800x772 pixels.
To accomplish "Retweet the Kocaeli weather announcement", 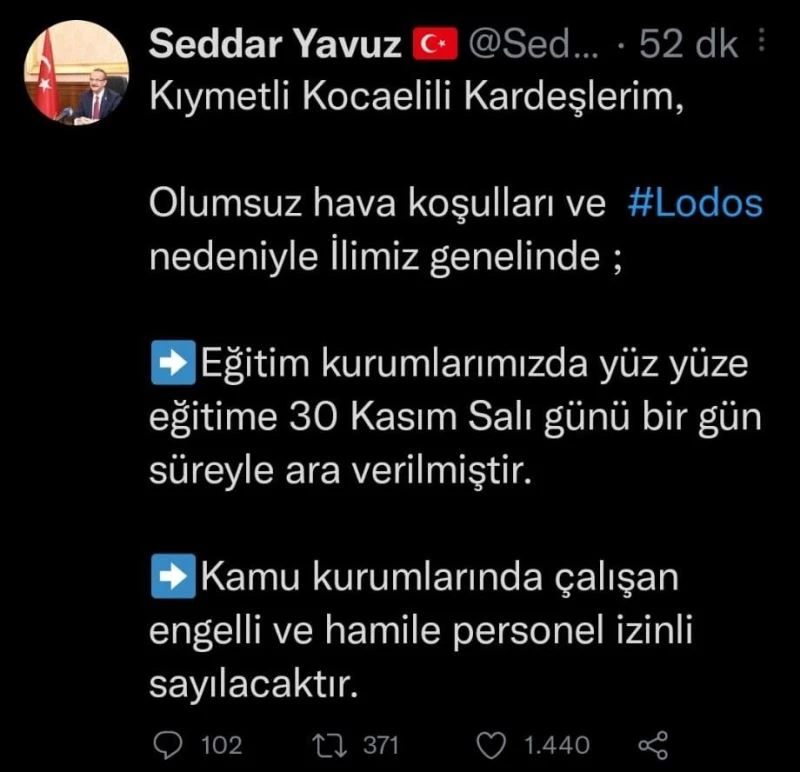I will [x=328, y=744].
